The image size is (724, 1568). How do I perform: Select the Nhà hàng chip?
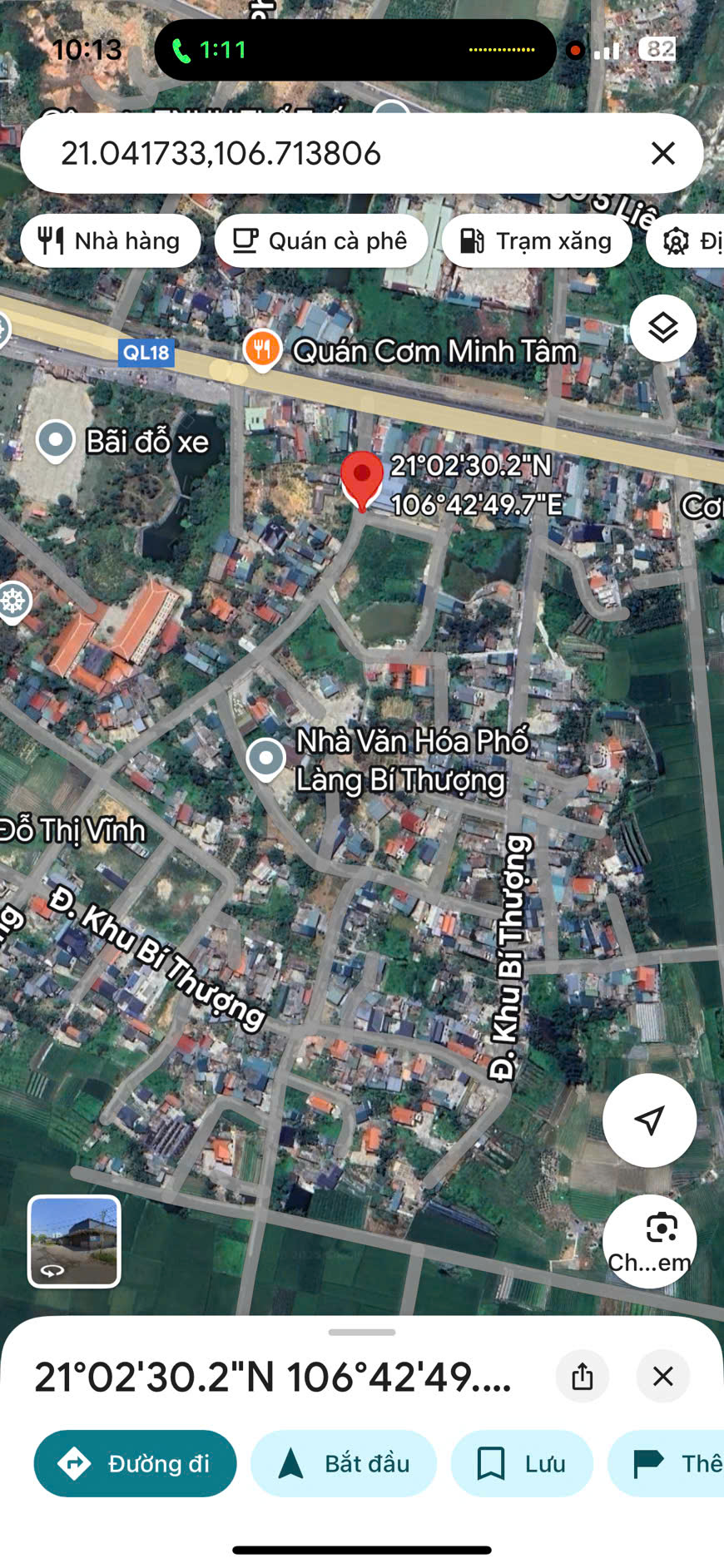(x=111, y=241)
